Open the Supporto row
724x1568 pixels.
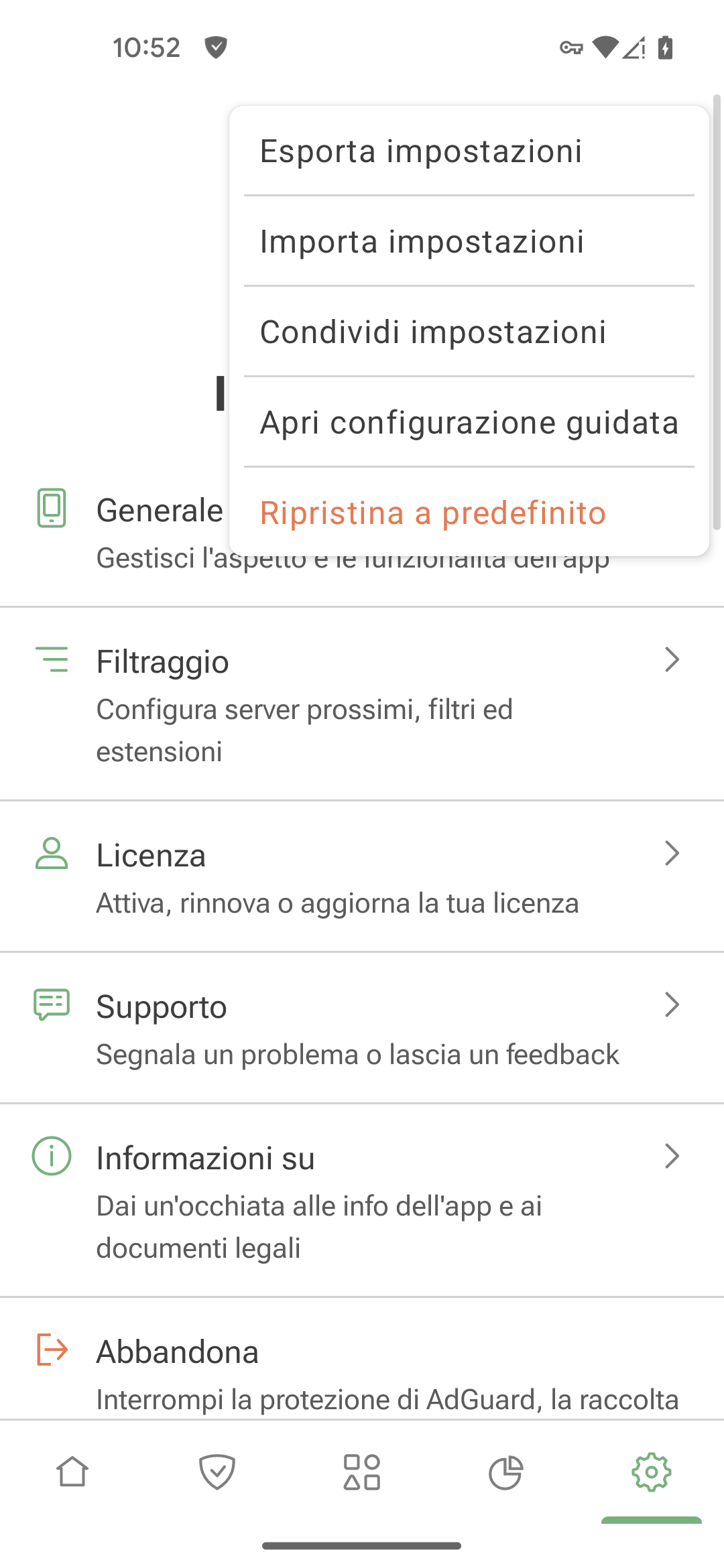pos(362,1028)
